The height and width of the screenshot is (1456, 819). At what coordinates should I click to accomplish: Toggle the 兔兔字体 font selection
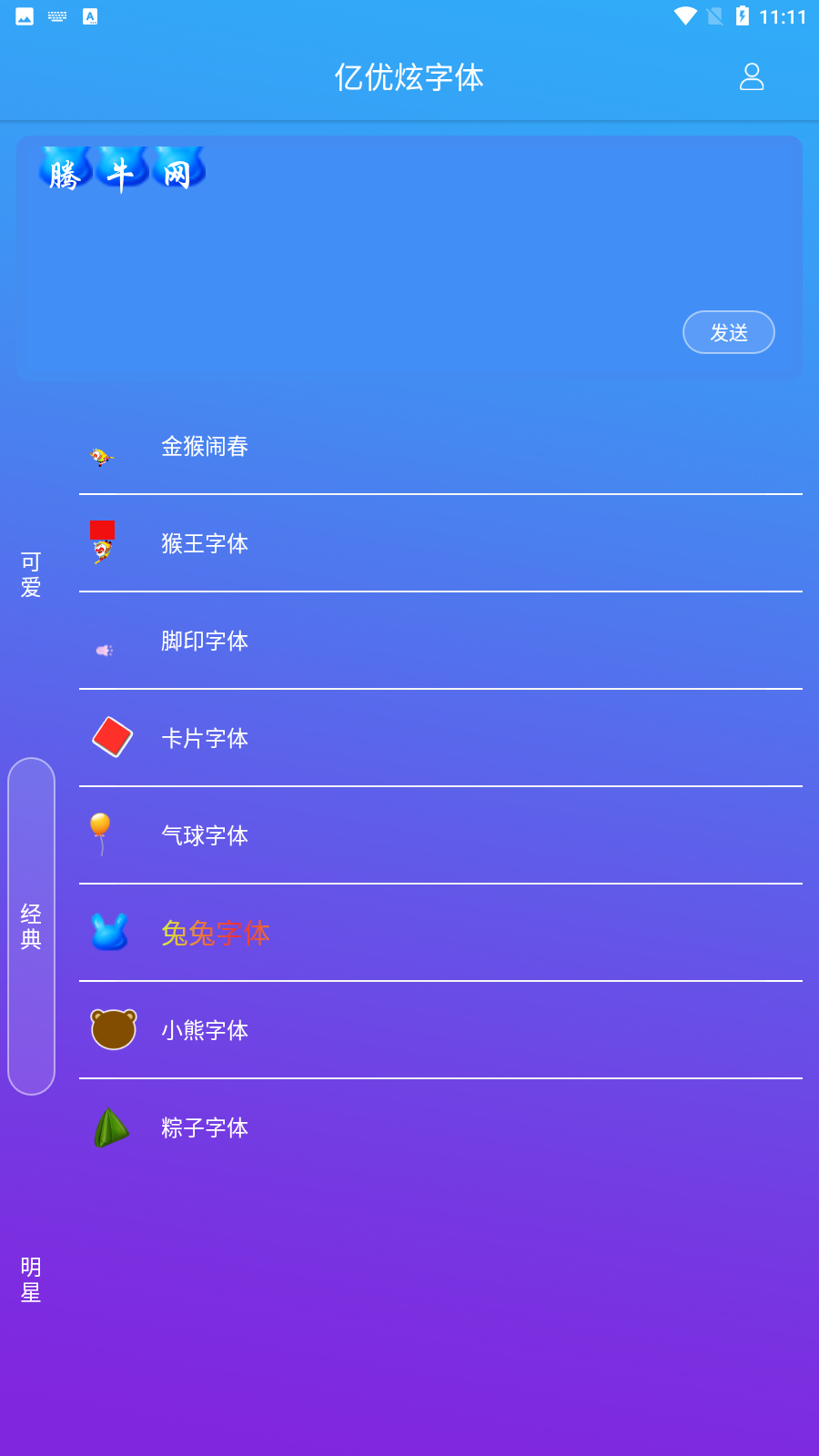(x=217, y=933)
